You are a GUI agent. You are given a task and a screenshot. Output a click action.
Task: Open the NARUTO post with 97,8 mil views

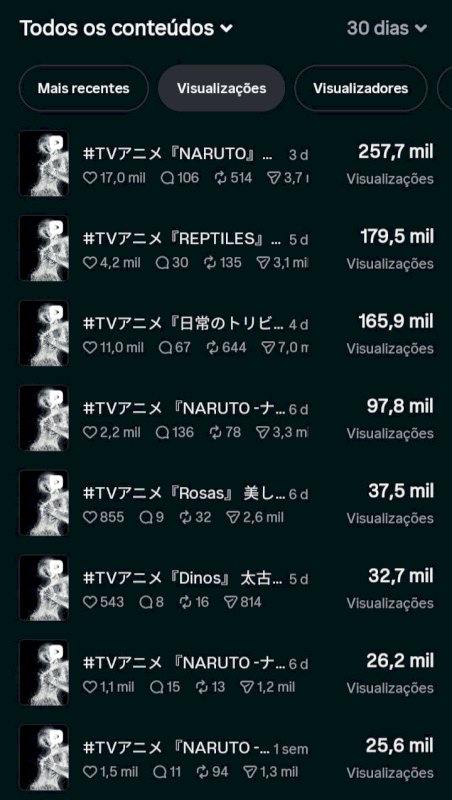(226, 417)
